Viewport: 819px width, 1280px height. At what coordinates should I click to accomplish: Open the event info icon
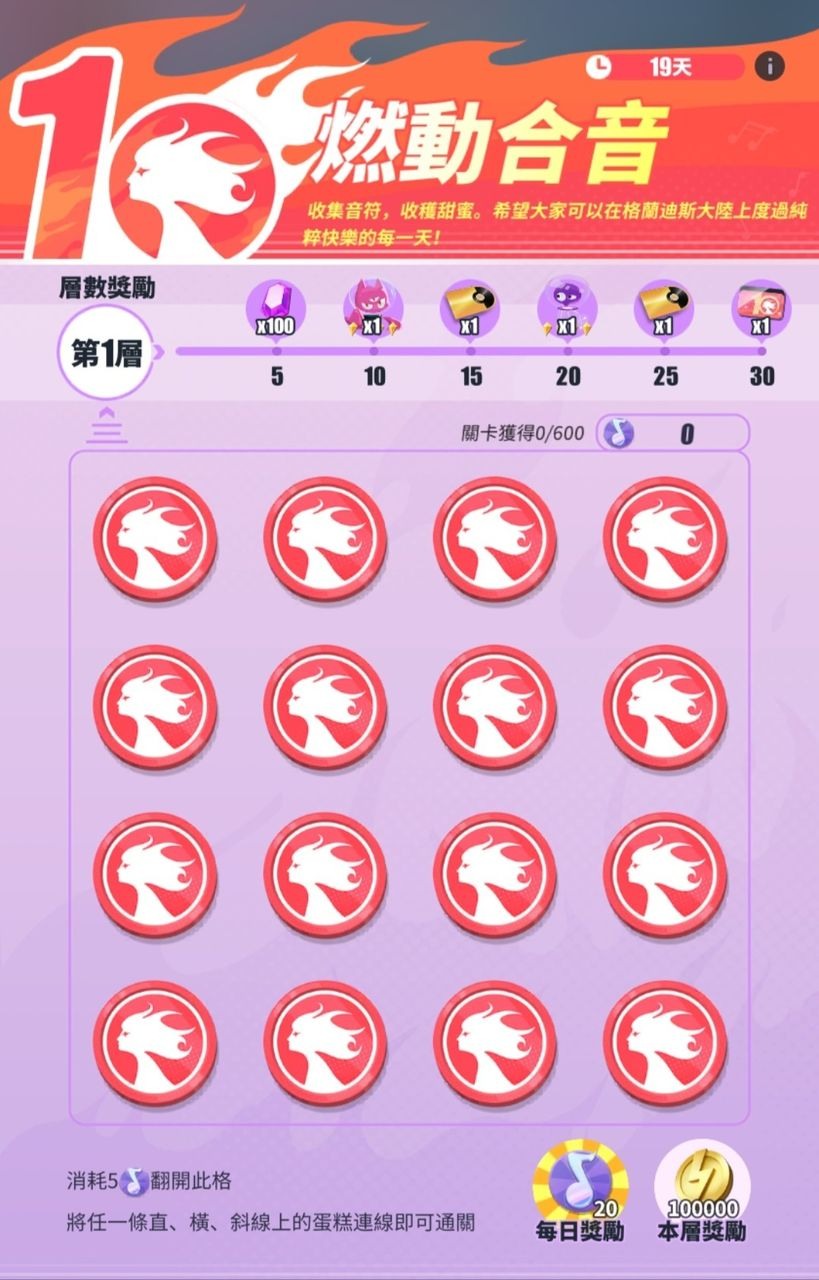coord(769,67)
